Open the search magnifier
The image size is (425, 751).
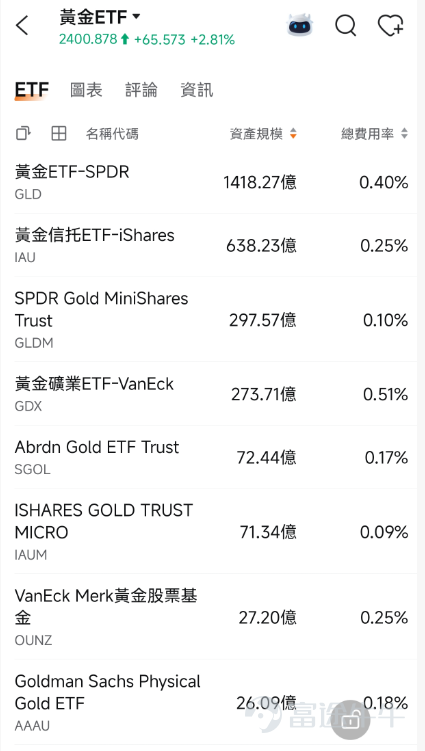coord(345,25)
